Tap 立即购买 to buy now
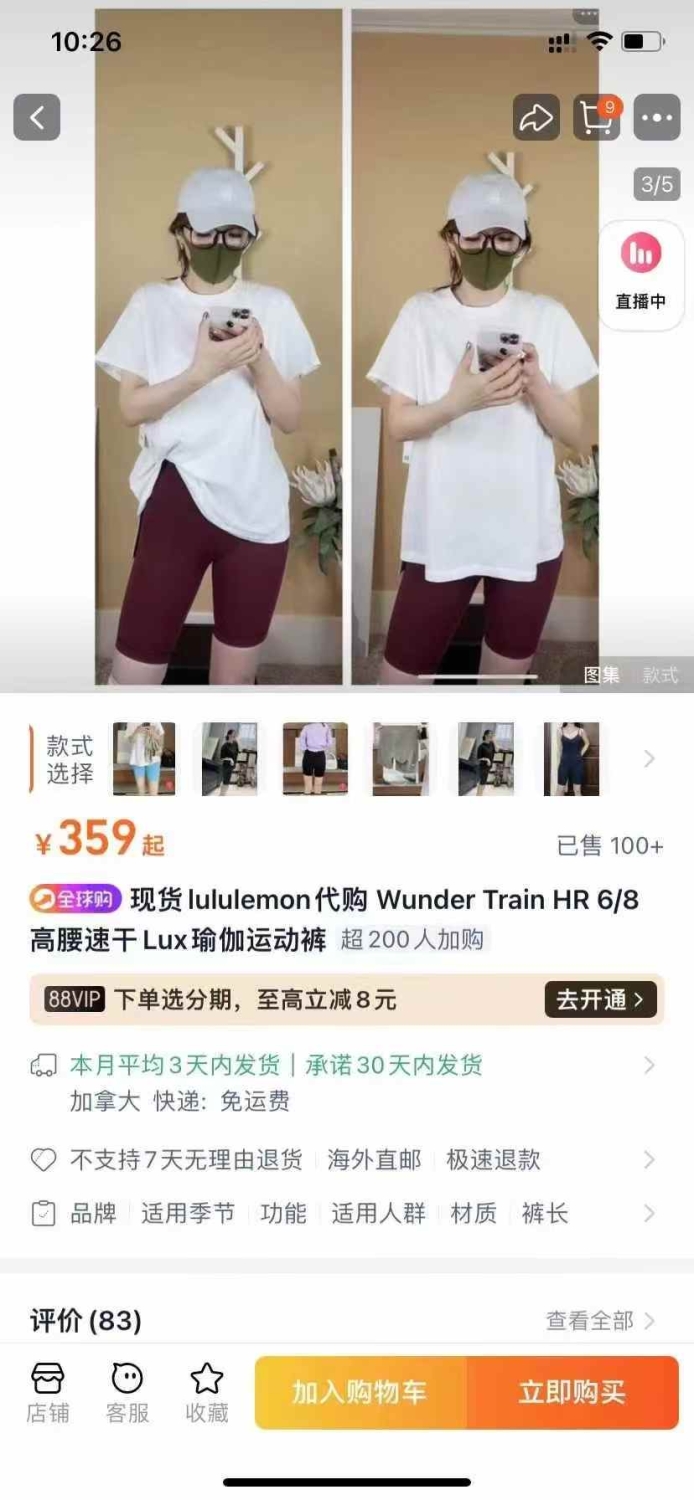Viewport: 694px width, 1500px height. [x=573, y=1392]
